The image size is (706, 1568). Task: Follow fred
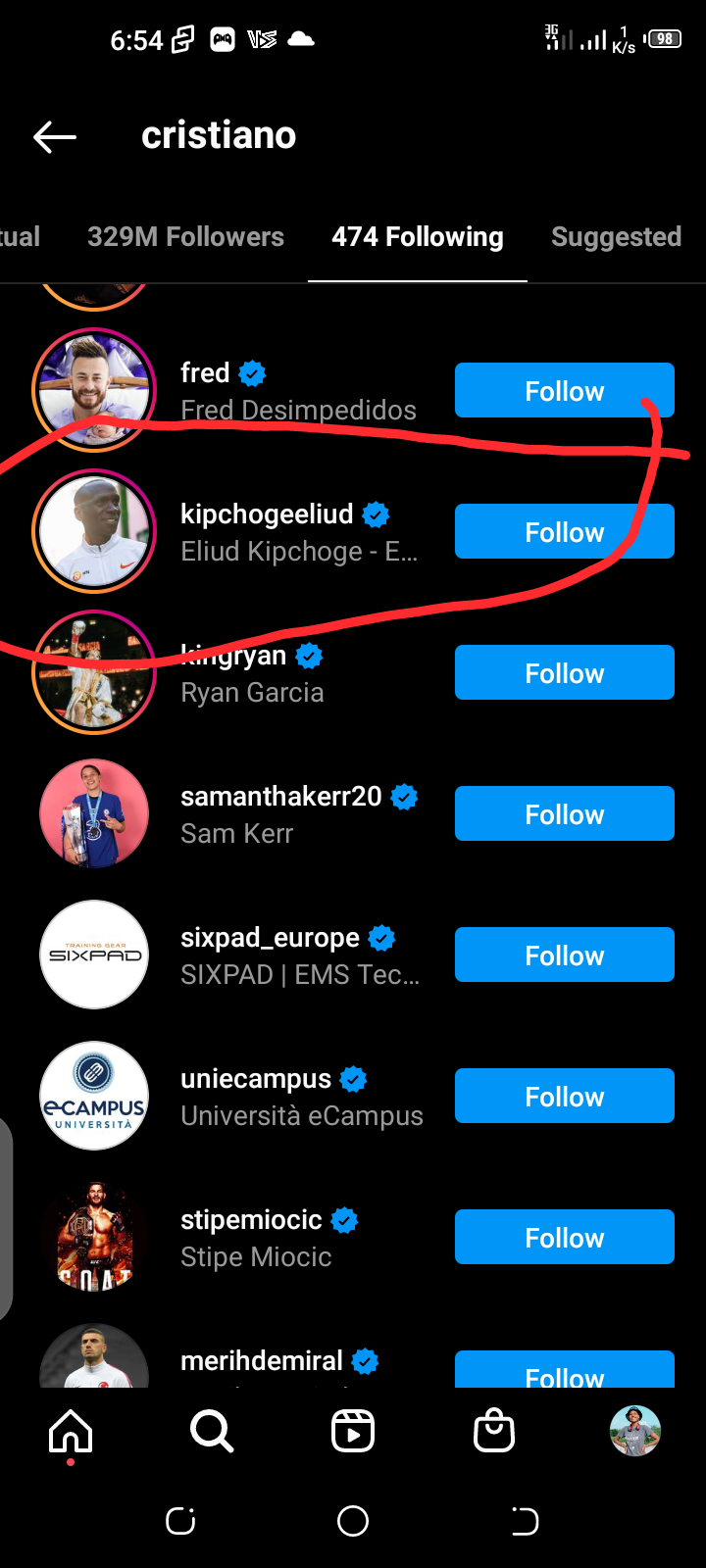pyautogui.click(x=564, y=391)
